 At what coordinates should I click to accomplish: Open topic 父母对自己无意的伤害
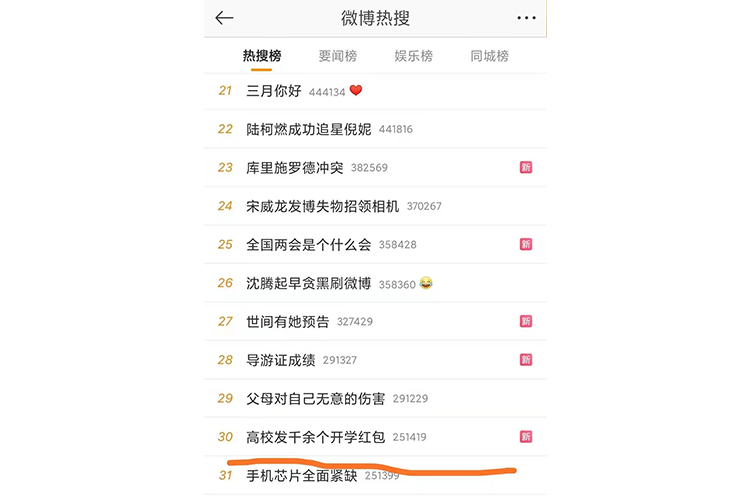point(315,398)
